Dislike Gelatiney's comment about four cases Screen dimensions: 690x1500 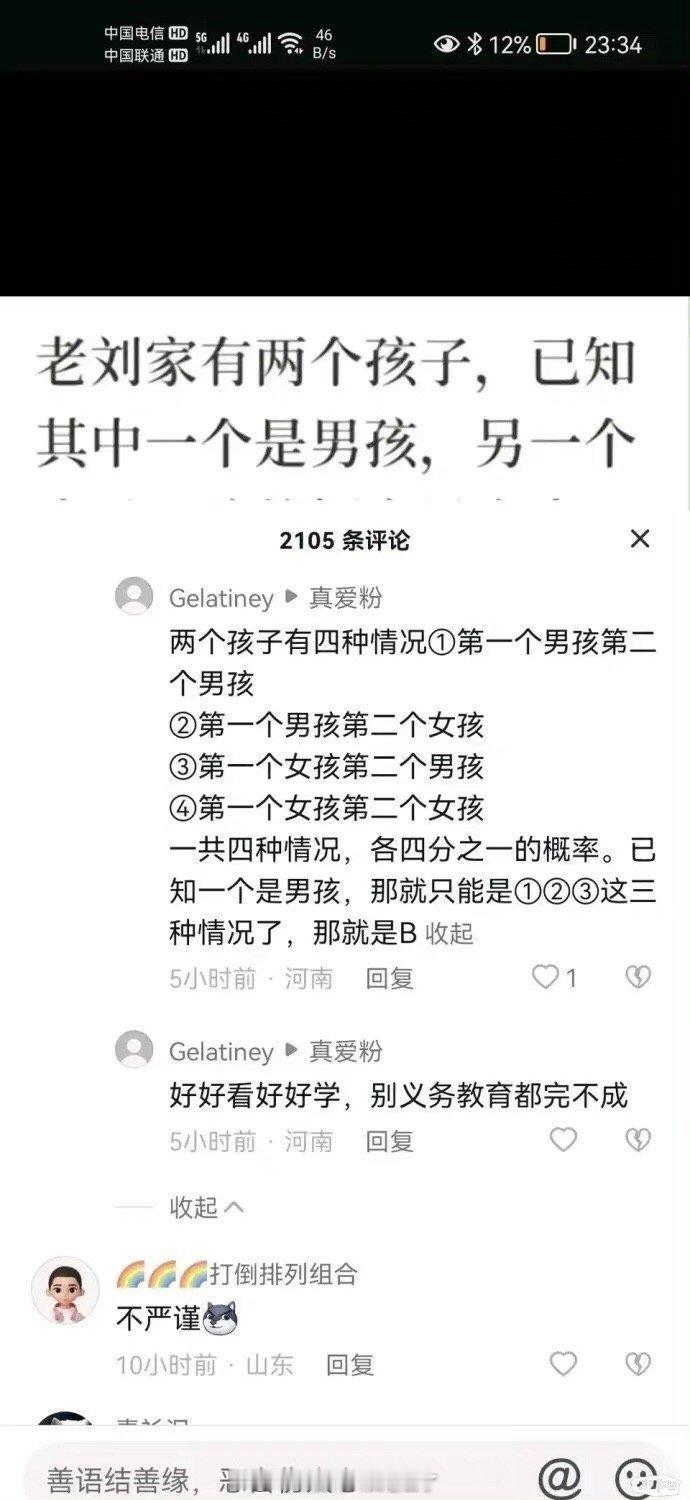(638, 977)
